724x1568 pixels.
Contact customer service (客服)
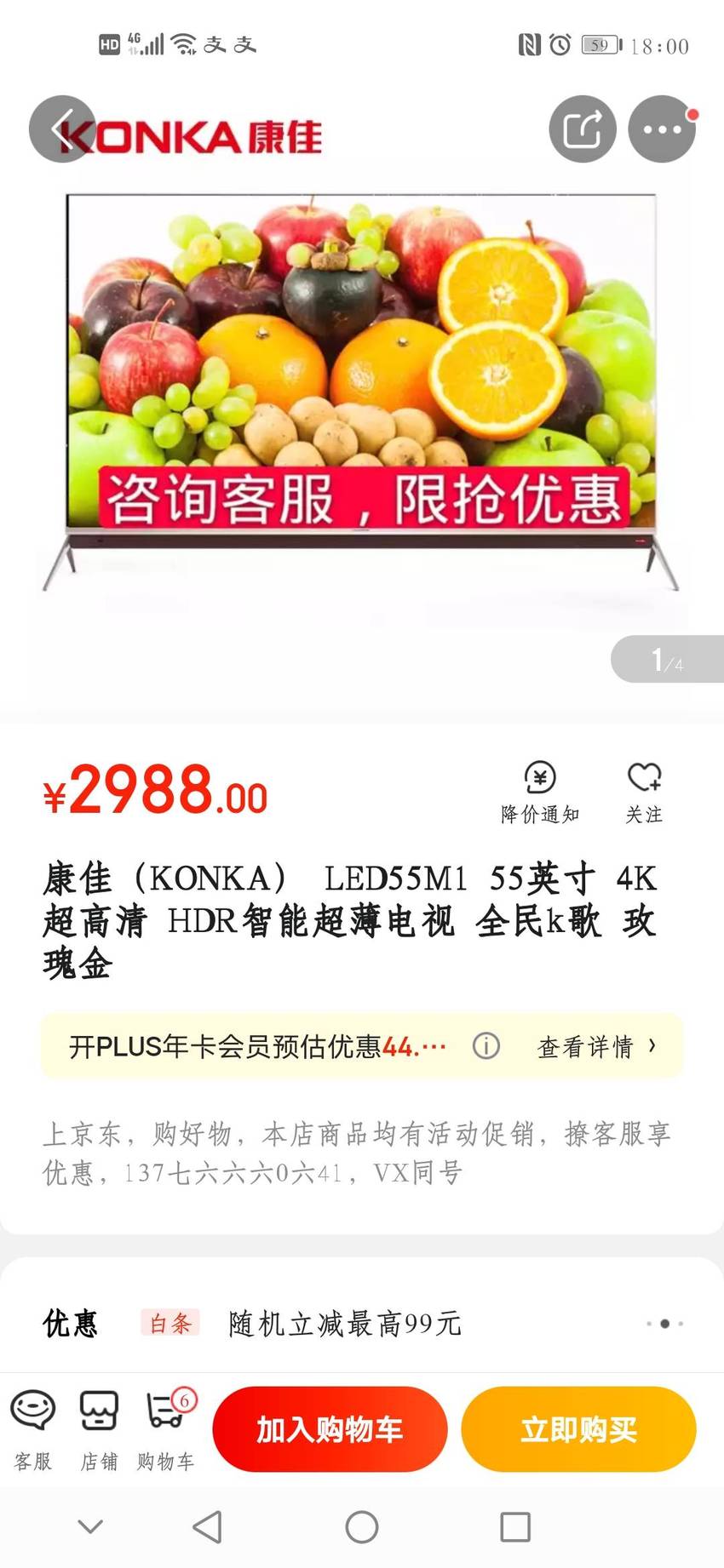(x=33, y=1430)
